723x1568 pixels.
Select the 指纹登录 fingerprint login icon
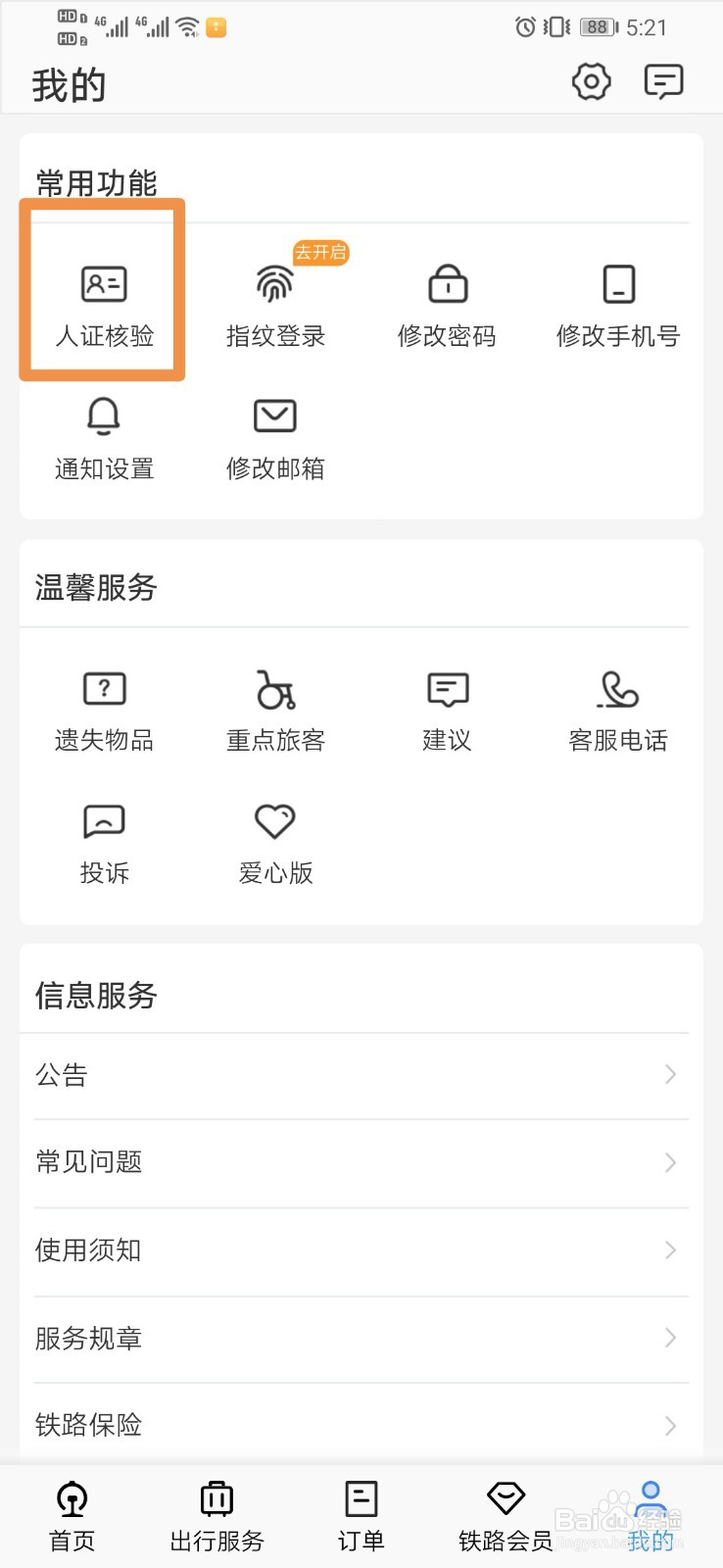click(274, 299)
